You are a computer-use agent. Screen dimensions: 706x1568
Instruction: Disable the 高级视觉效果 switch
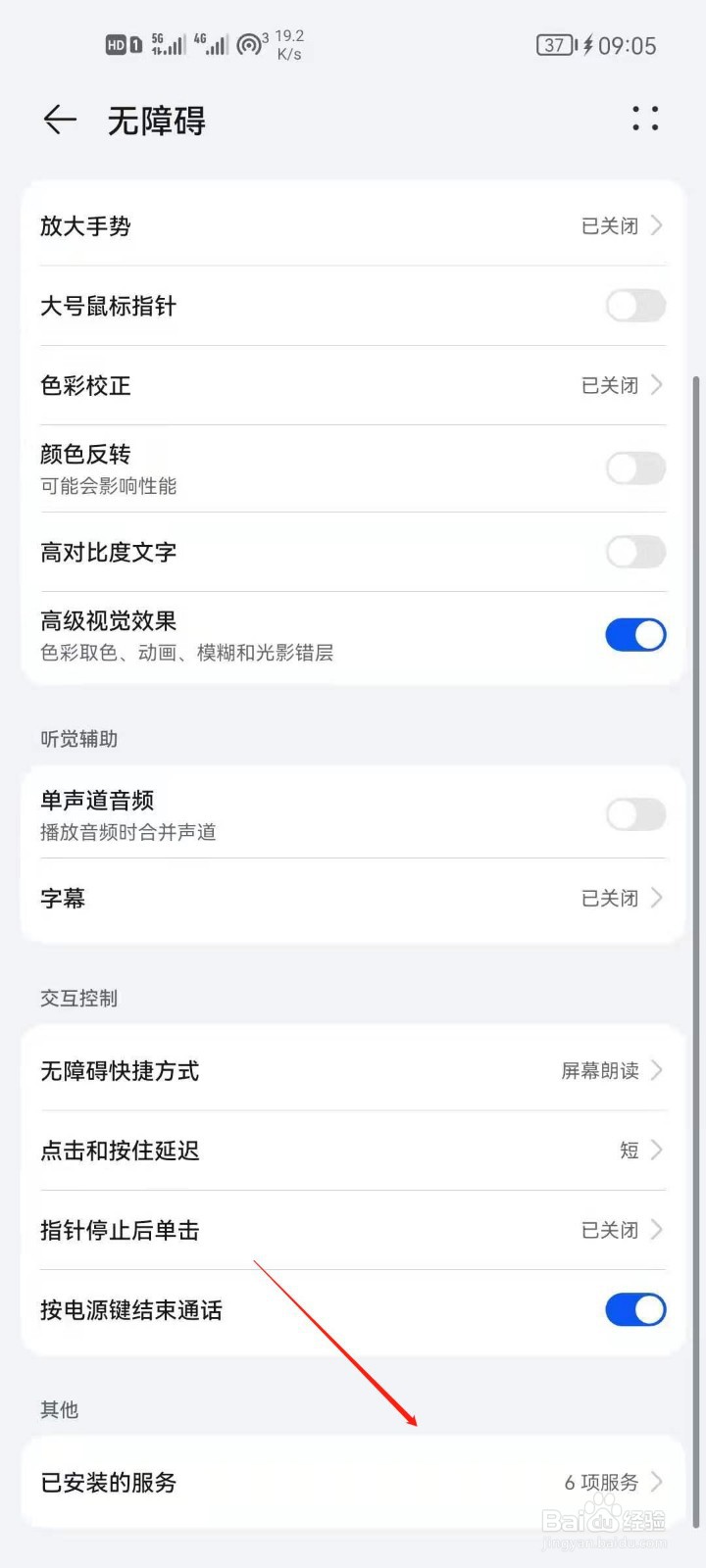(634, 634)
